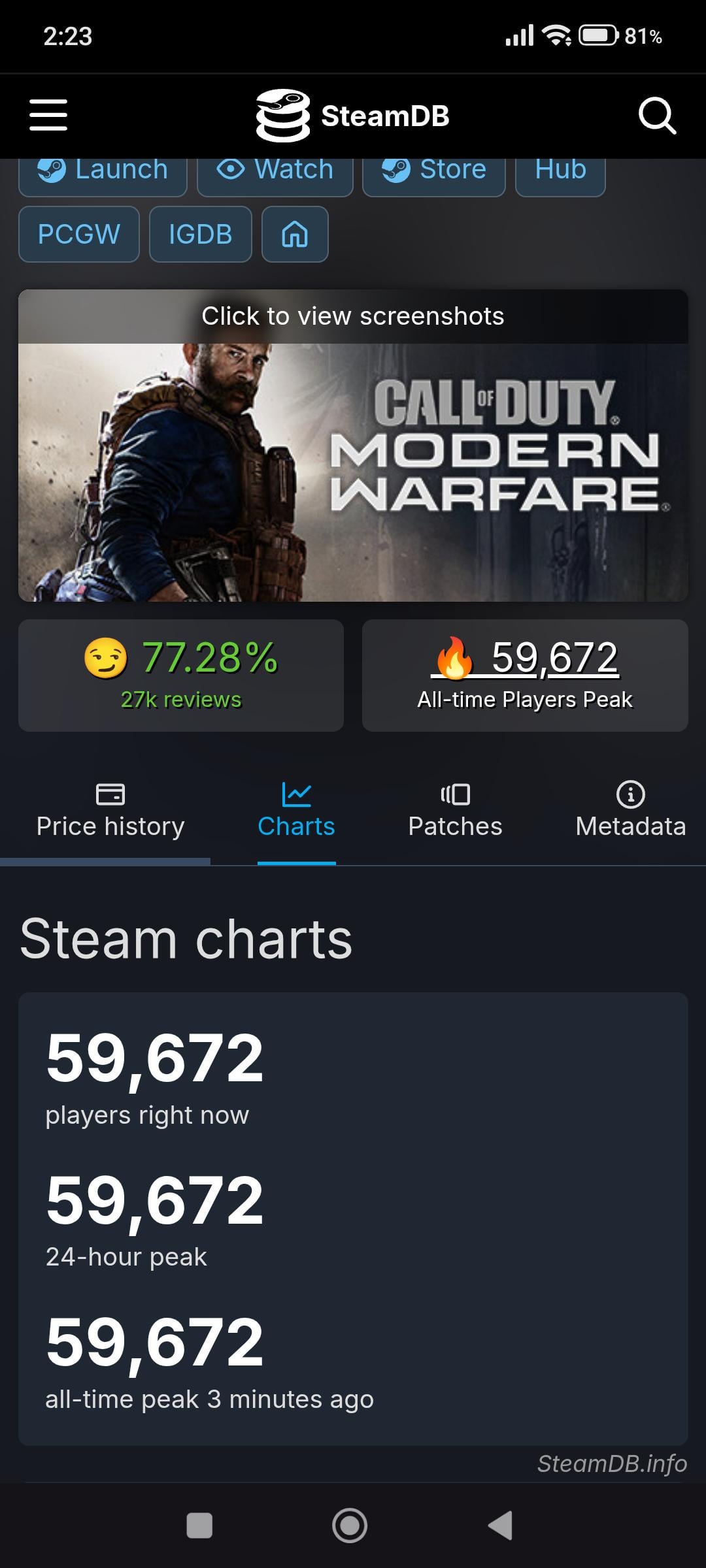Viewport: 706px width, 1568px height.
Task: Tap the system home button
Action: click(350, 1526)
